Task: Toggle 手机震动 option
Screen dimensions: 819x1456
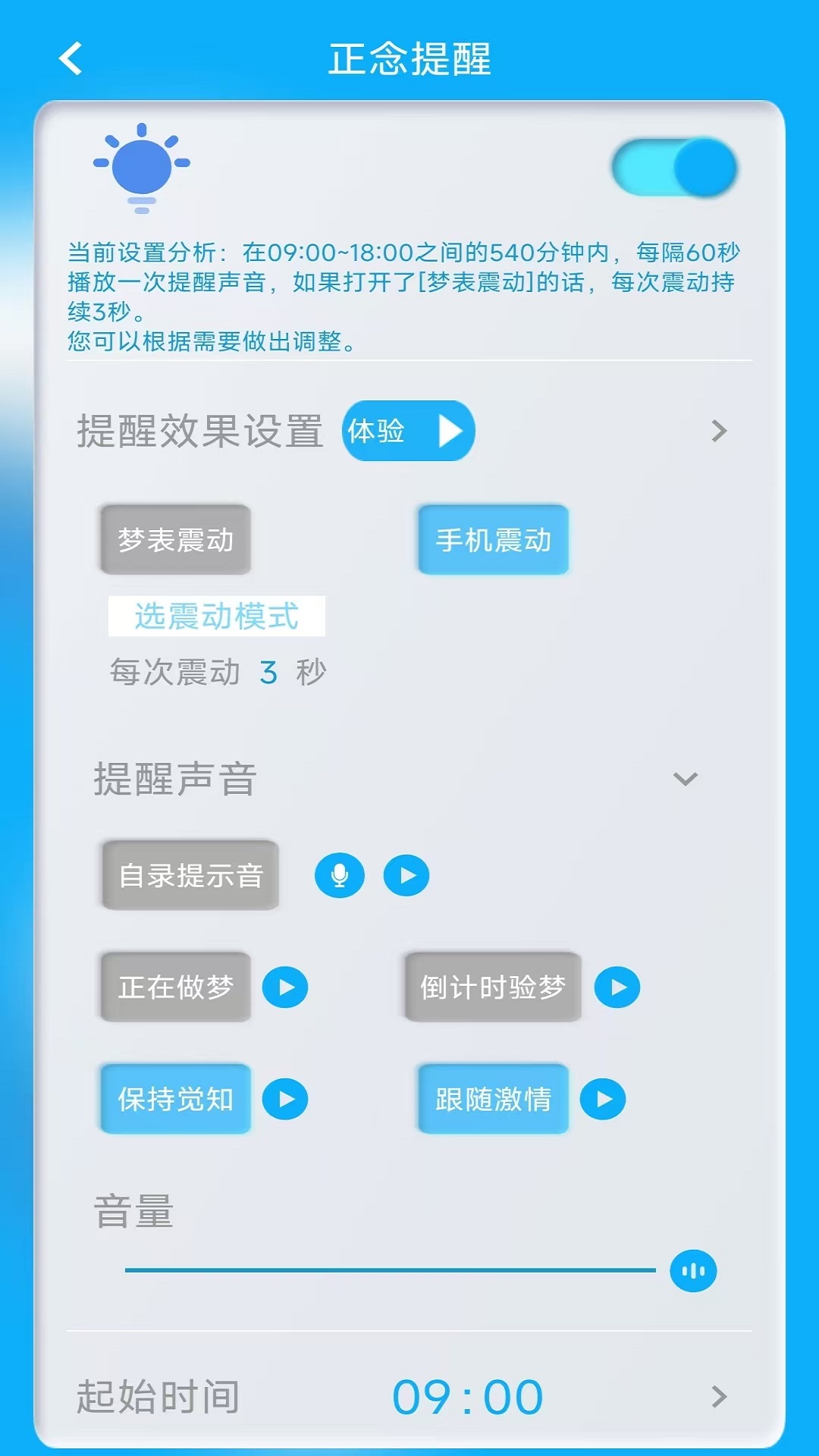Action: click(493, 540)
